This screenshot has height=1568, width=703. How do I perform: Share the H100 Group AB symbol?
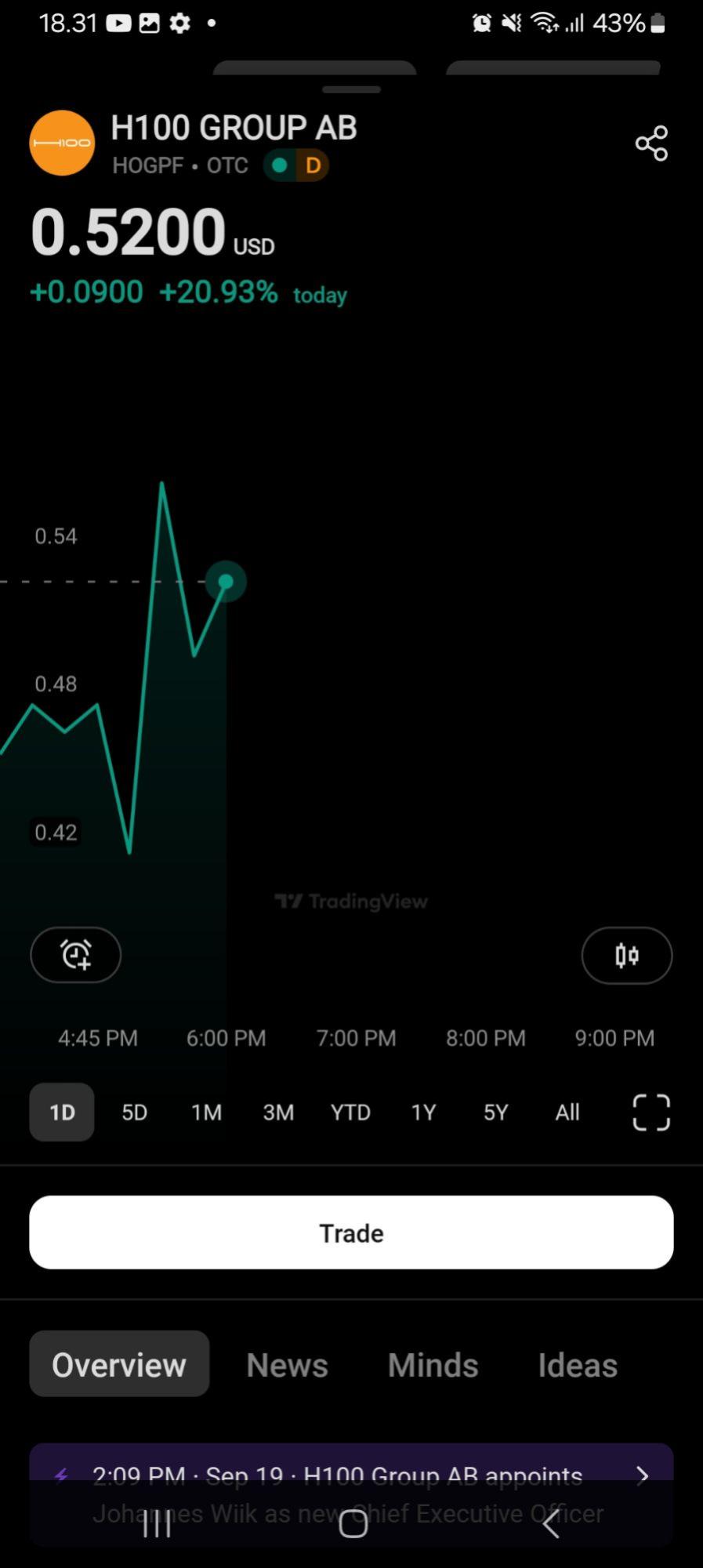click(651, 143)
